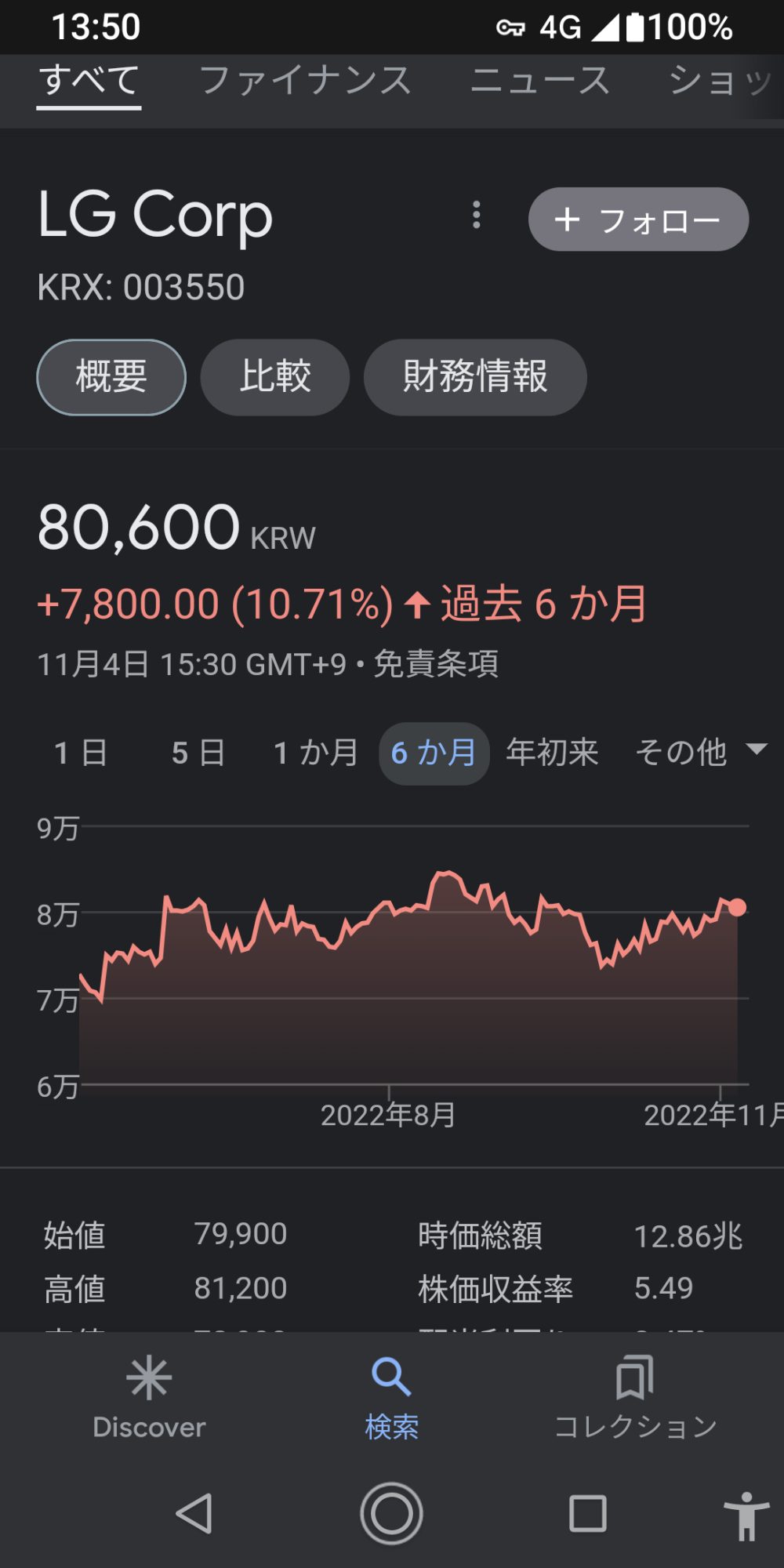The height and width of the screenshot is (1568, 784).
Task: Show the 年初来 chart range
Action: pos(552,753)
